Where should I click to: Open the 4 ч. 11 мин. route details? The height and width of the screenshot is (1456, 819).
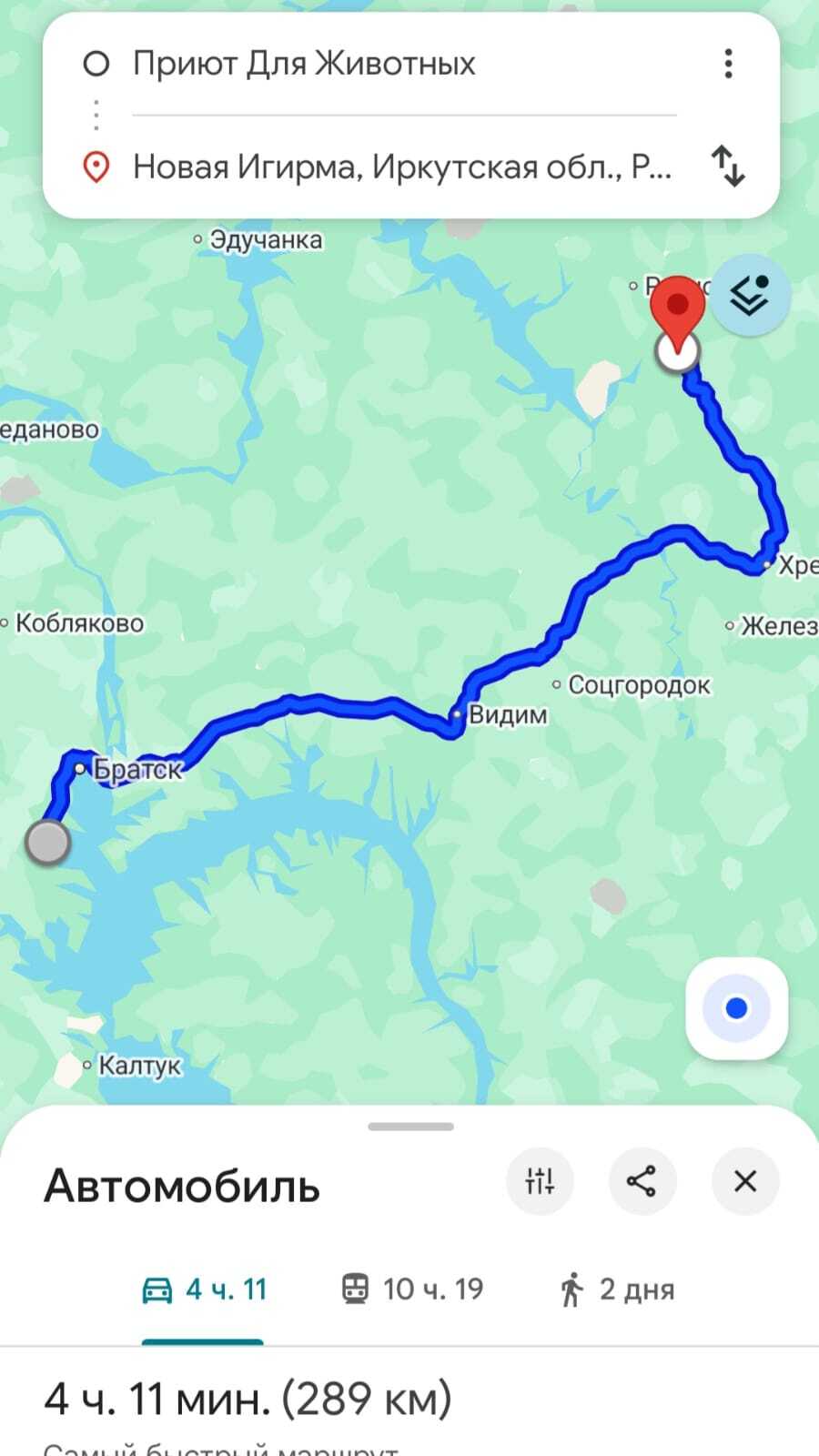point(248,1399)
